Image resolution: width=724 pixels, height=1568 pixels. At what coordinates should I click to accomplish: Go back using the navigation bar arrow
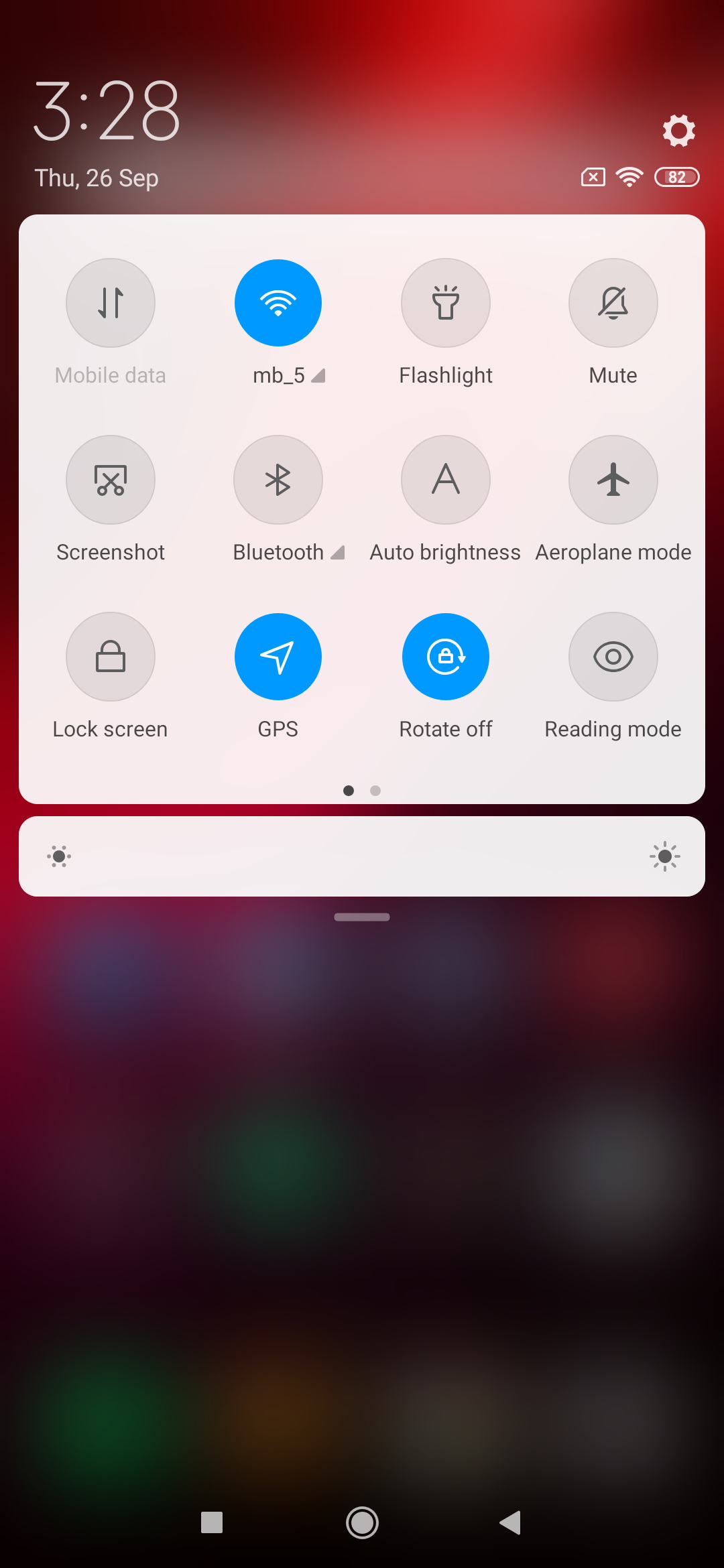point(510,1522)
